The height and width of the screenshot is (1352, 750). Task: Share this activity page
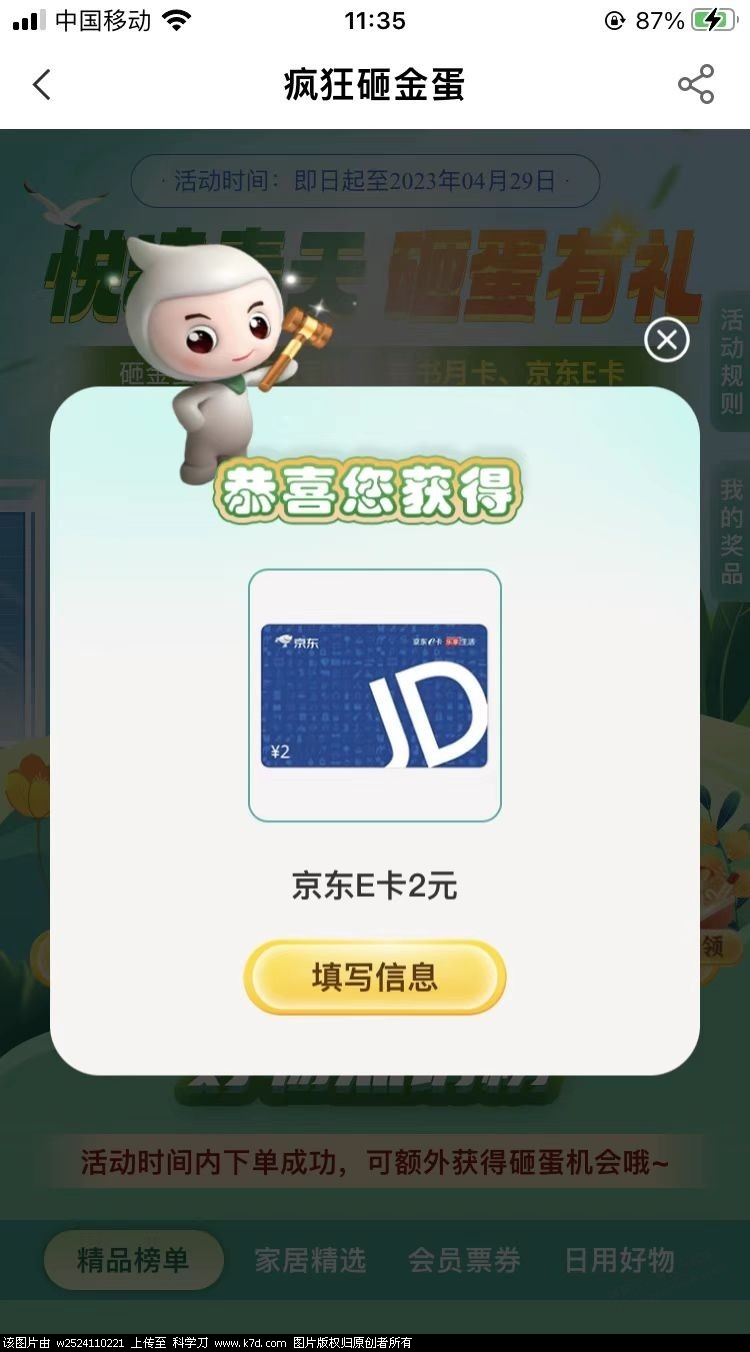pyautogui.click(x=696, y=85)
